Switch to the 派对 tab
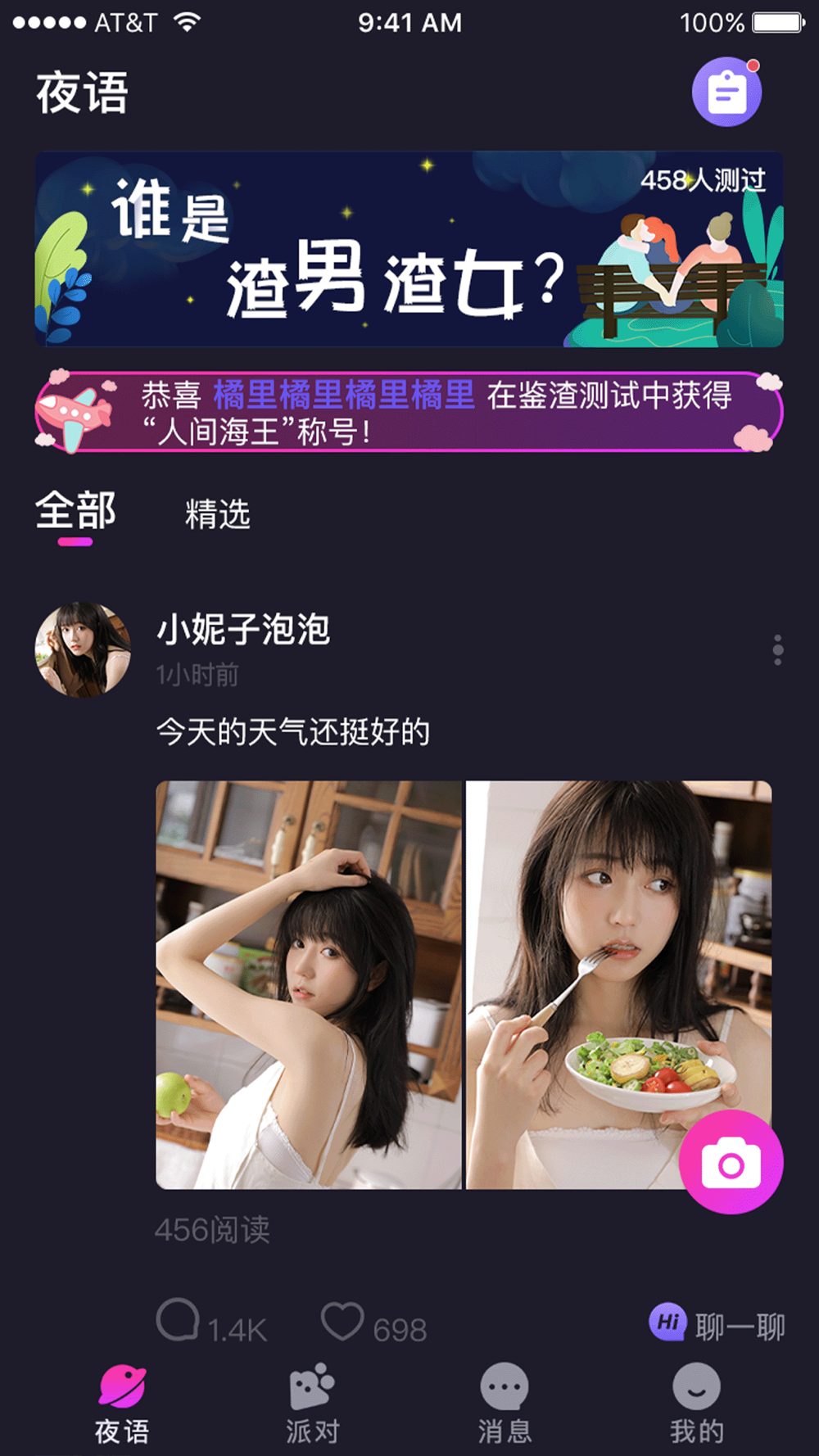 313,1404
